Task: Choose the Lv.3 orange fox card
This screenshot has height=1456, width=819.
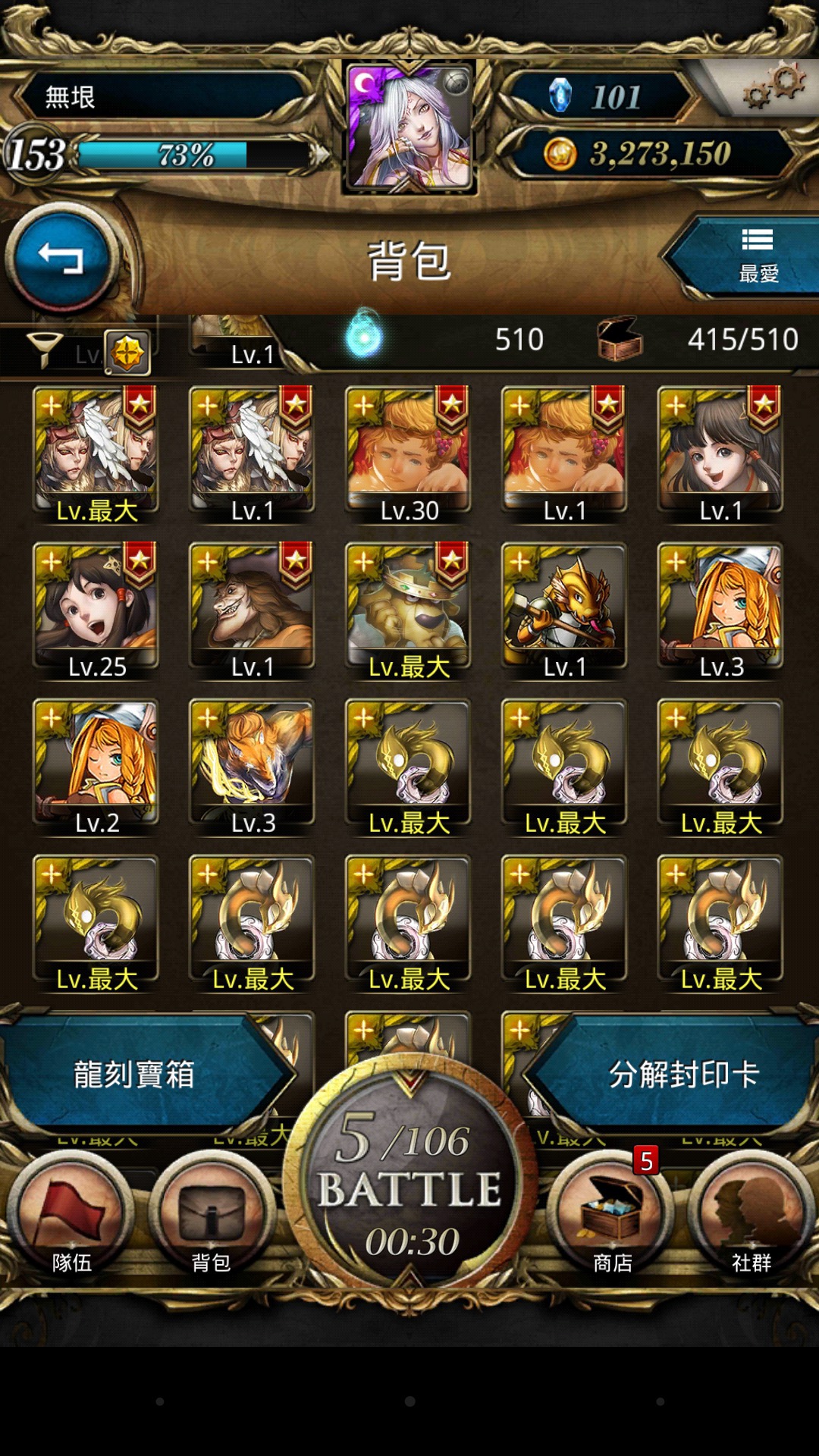Action: pos(253,767)
